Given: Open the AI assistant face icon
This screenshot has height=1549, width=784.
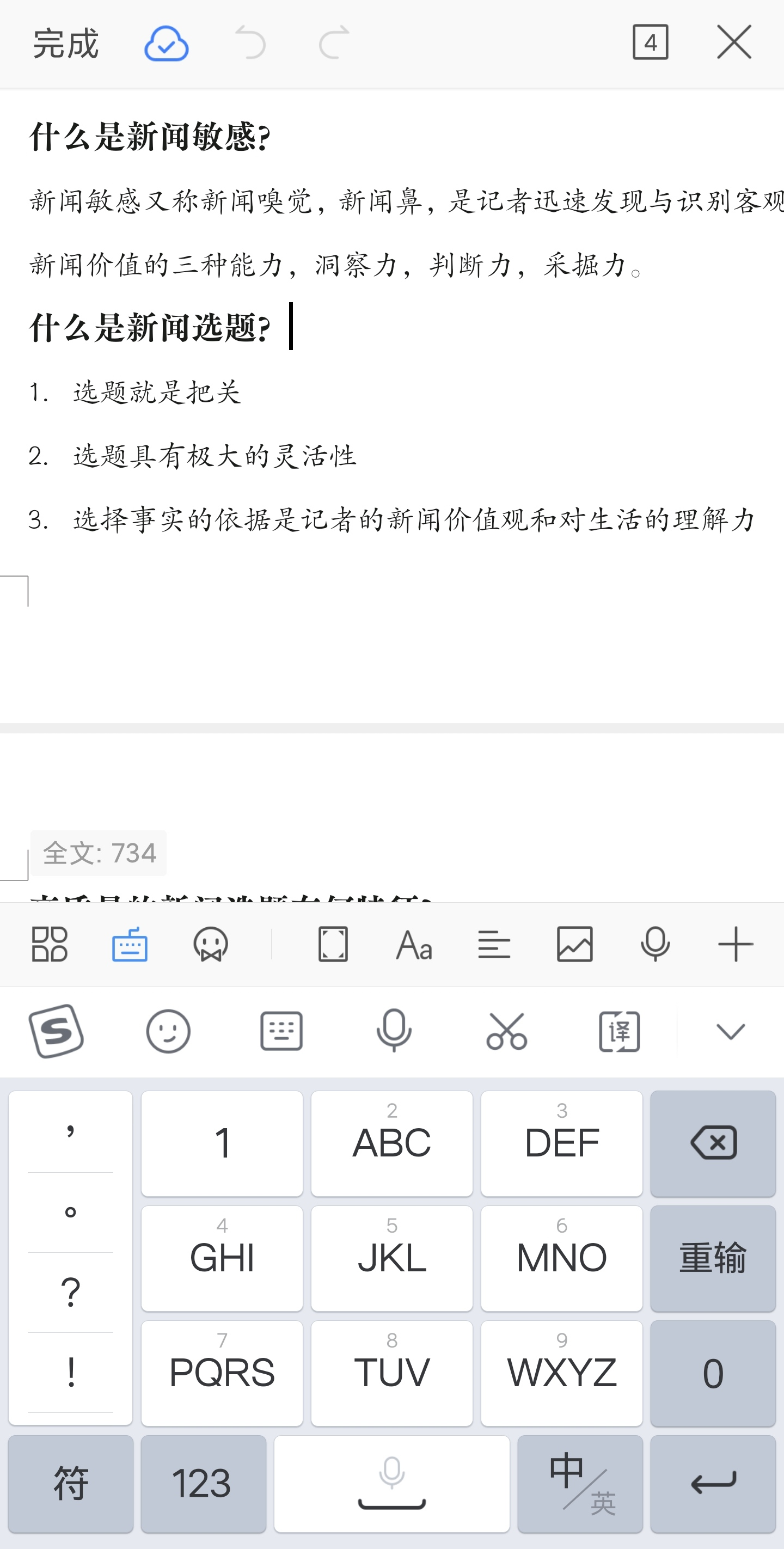Looking at the screenshot, I should 211,944.
